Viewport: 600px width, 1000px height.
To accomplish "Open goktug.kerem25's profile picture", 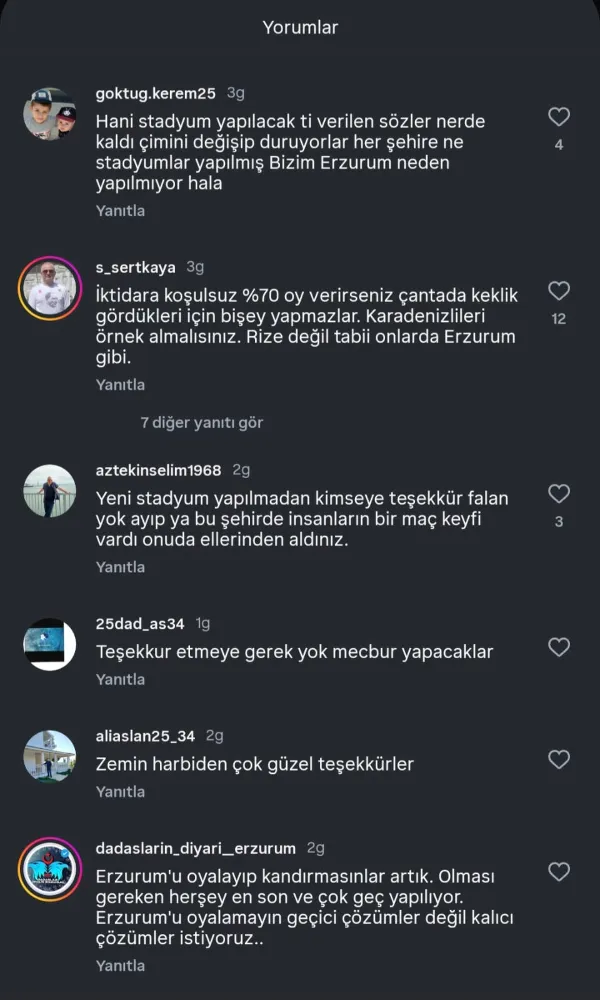I will [x=49, y=114].
